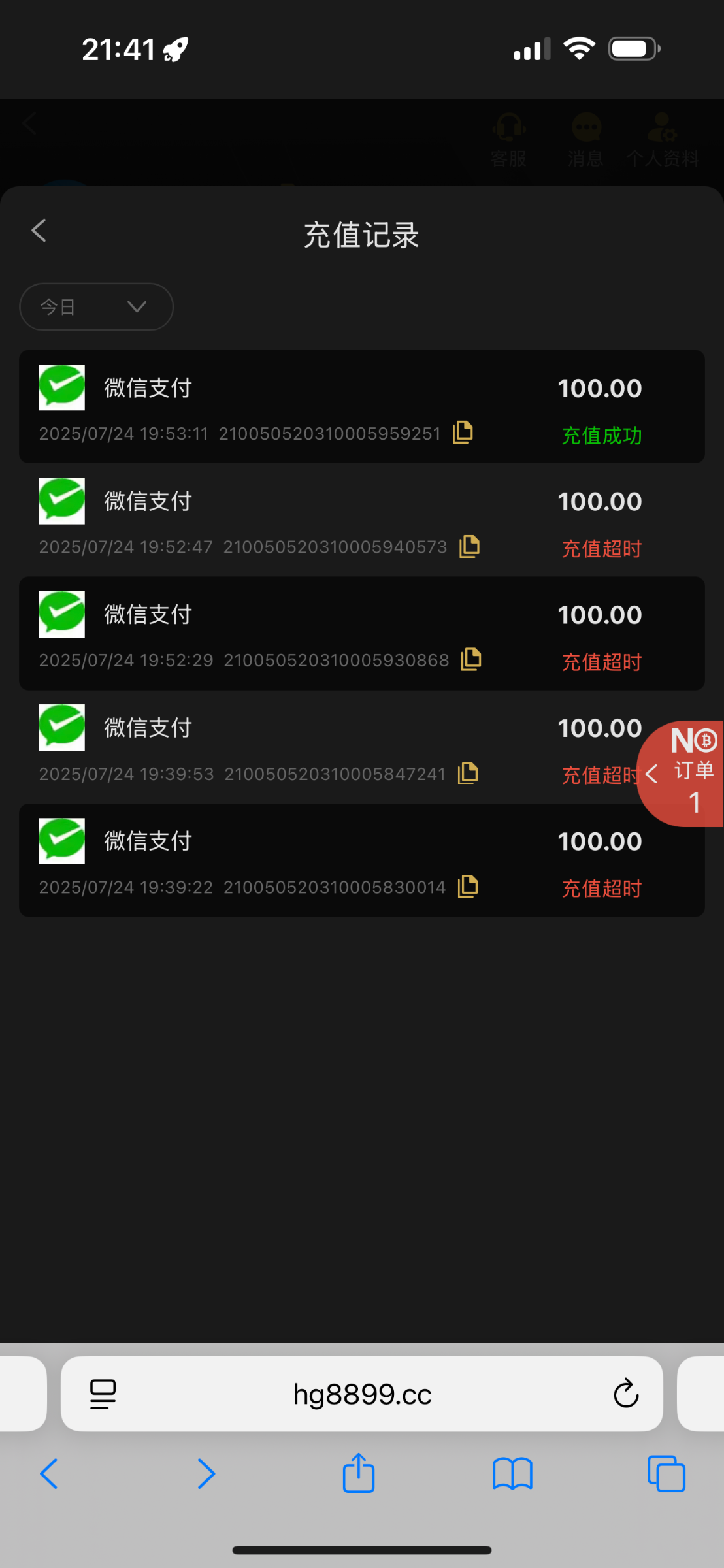Copy order number ending in 5940573

point(469,546)
